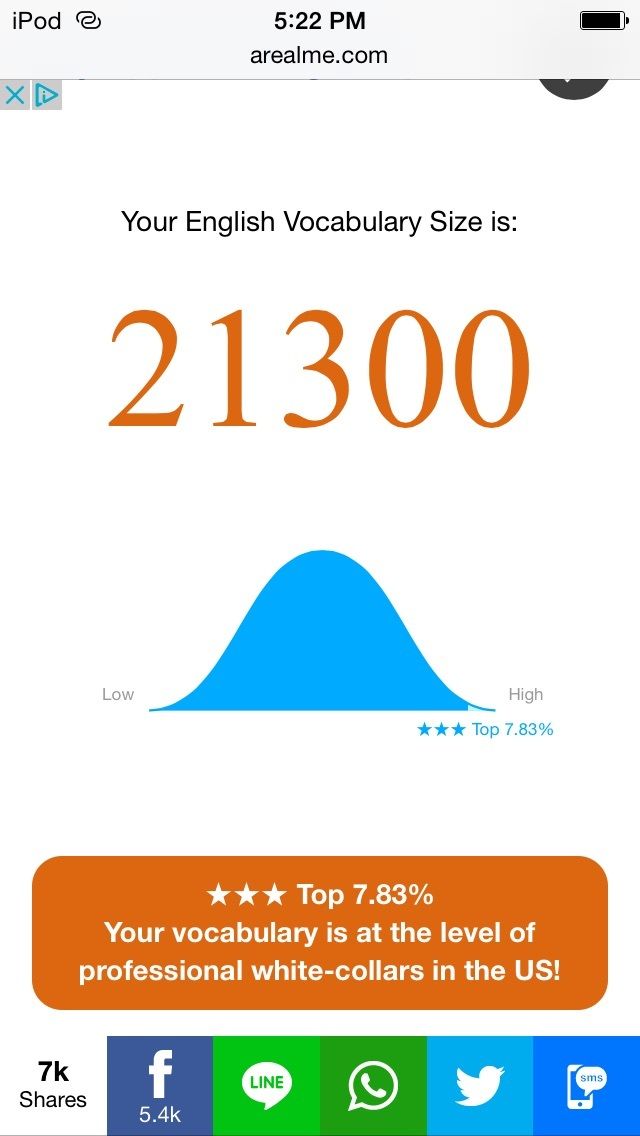Open the AdChoices info icon

click(x=47, y=95)
